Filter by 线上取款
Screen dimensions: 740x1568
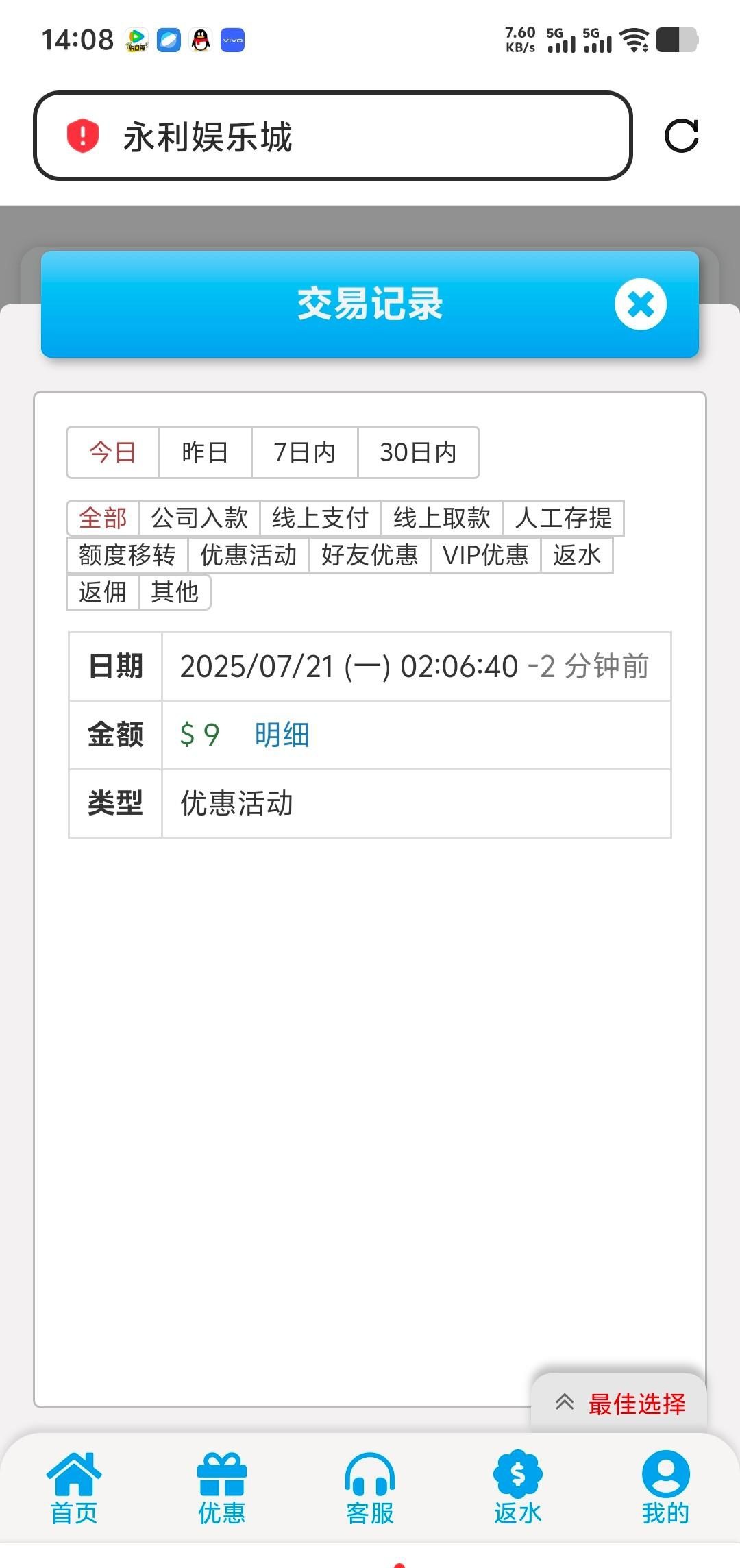pyautogui.click(x=441, y=518)
